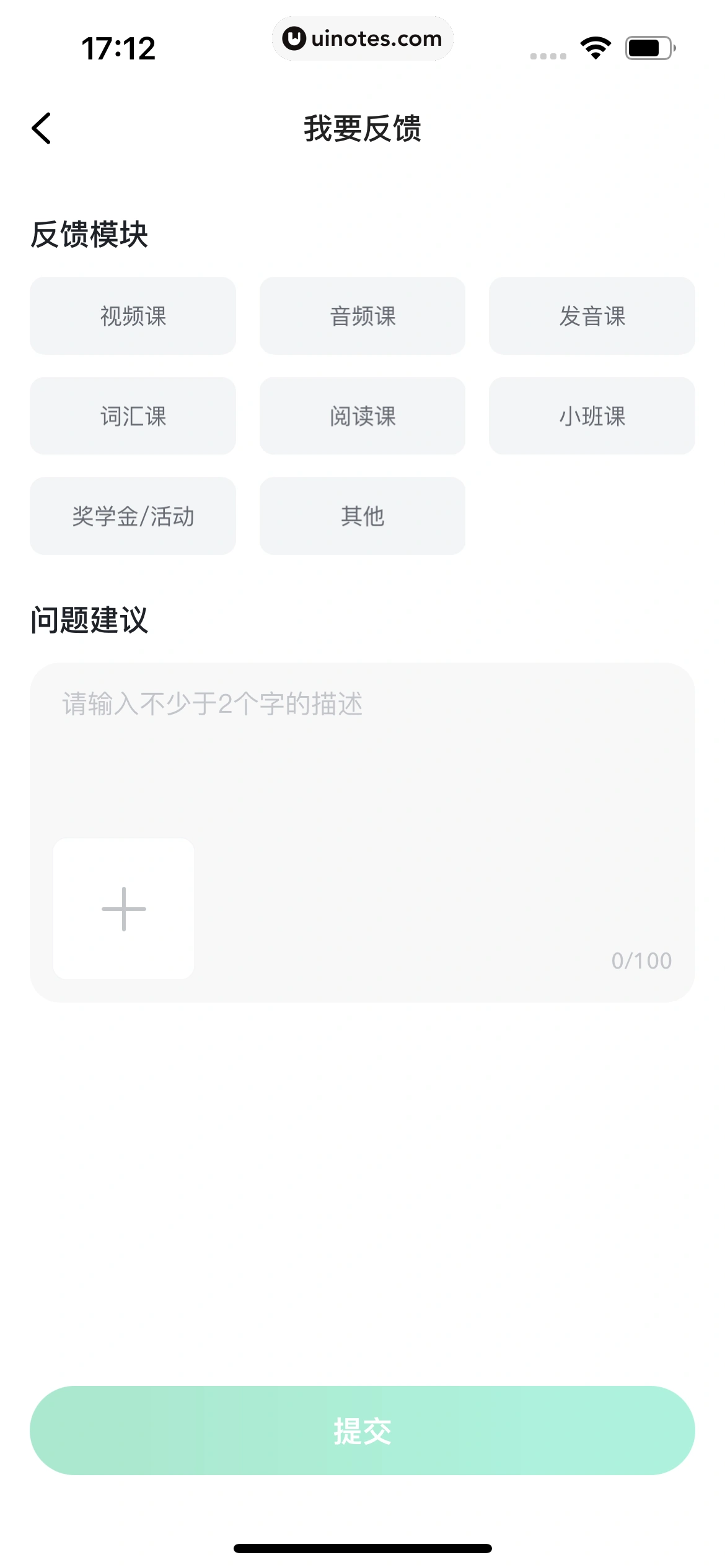Select the 发音课 feedback module
The image size is (725, 1568).
point(592,316)
